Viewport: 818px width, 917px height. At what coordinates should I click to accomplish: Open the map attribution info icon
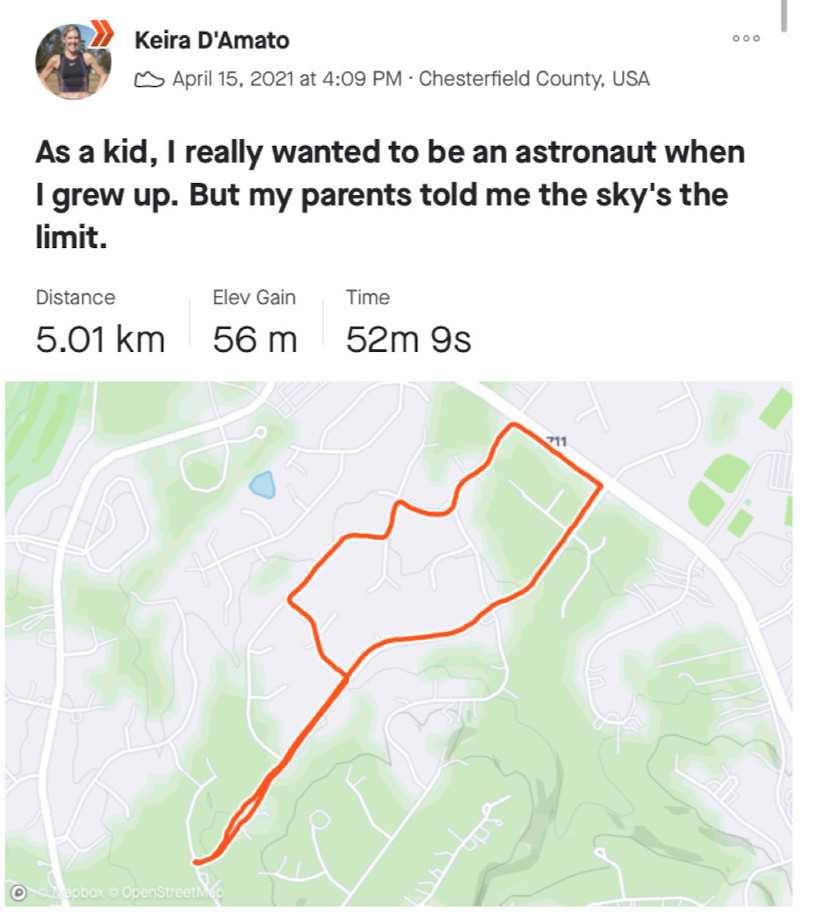[19, 891]
